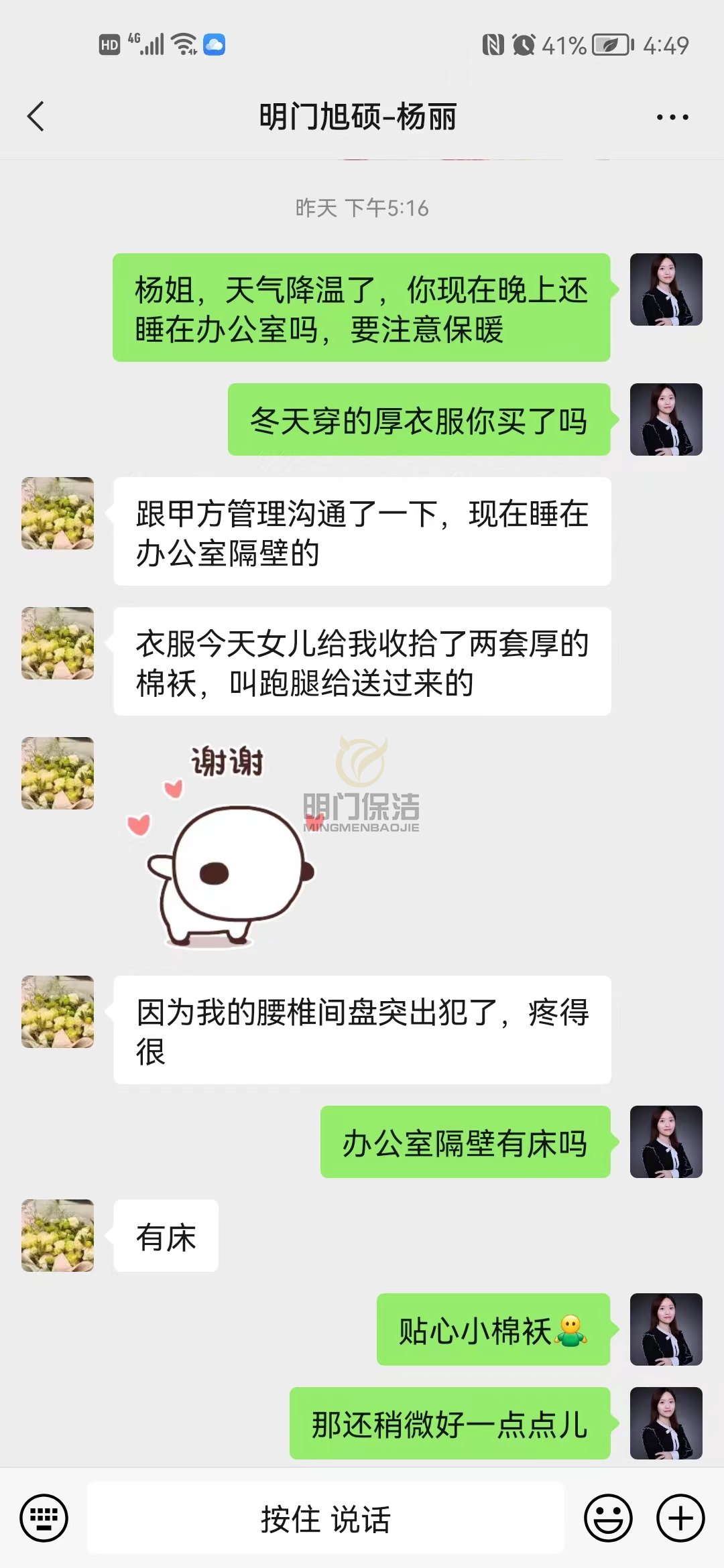View the 谢谢 panda sticker
724x1568 pixels.
click(221, 846)
